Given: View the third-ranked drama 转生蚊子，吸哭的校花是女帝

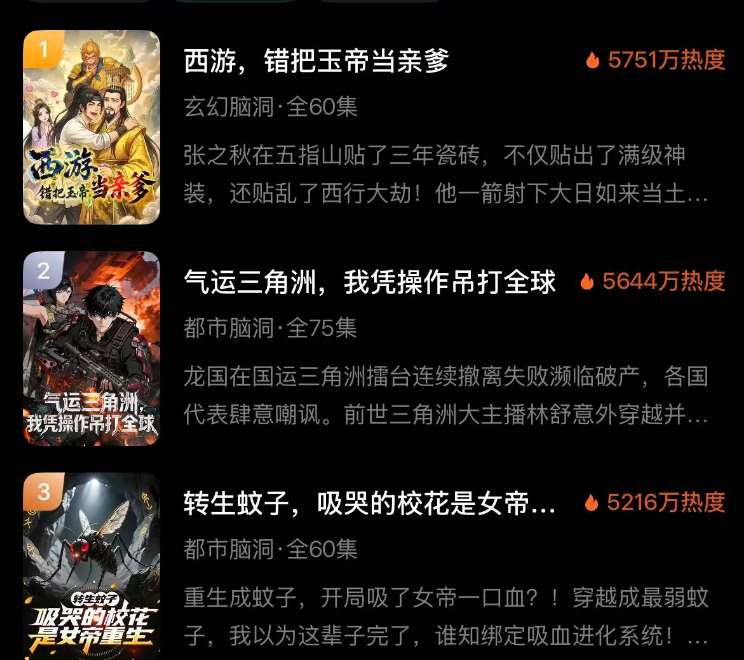Looking at the screenshot, I should click(369, 503).
